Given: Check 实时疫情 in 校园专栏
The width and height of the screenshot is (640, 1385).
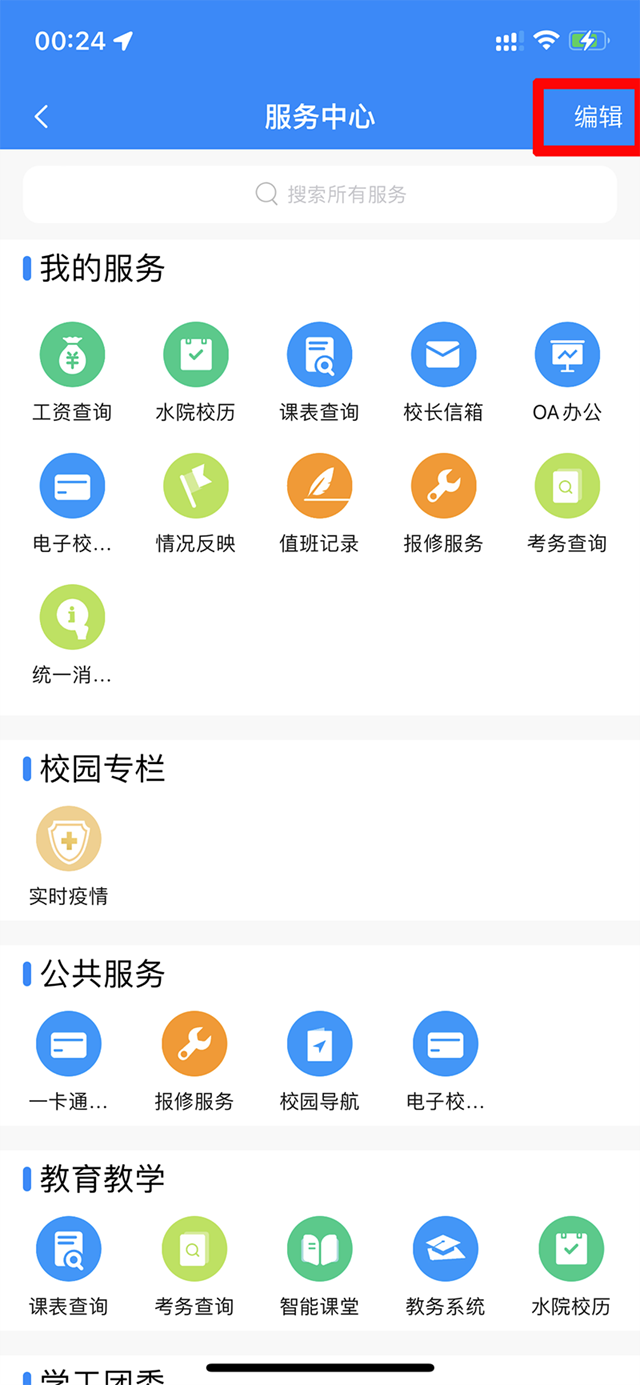Looking at the screenshot, I should click(x=69, y=839).
